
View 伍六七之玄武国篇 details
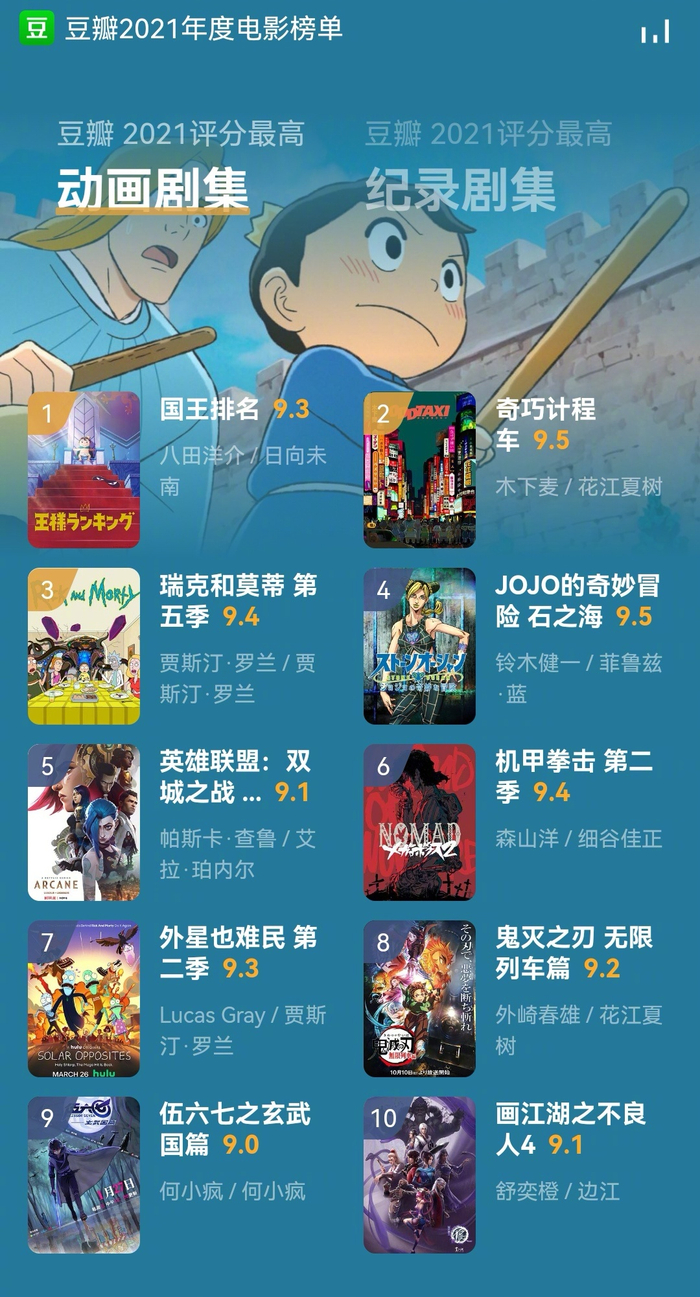coord(182,1174)
